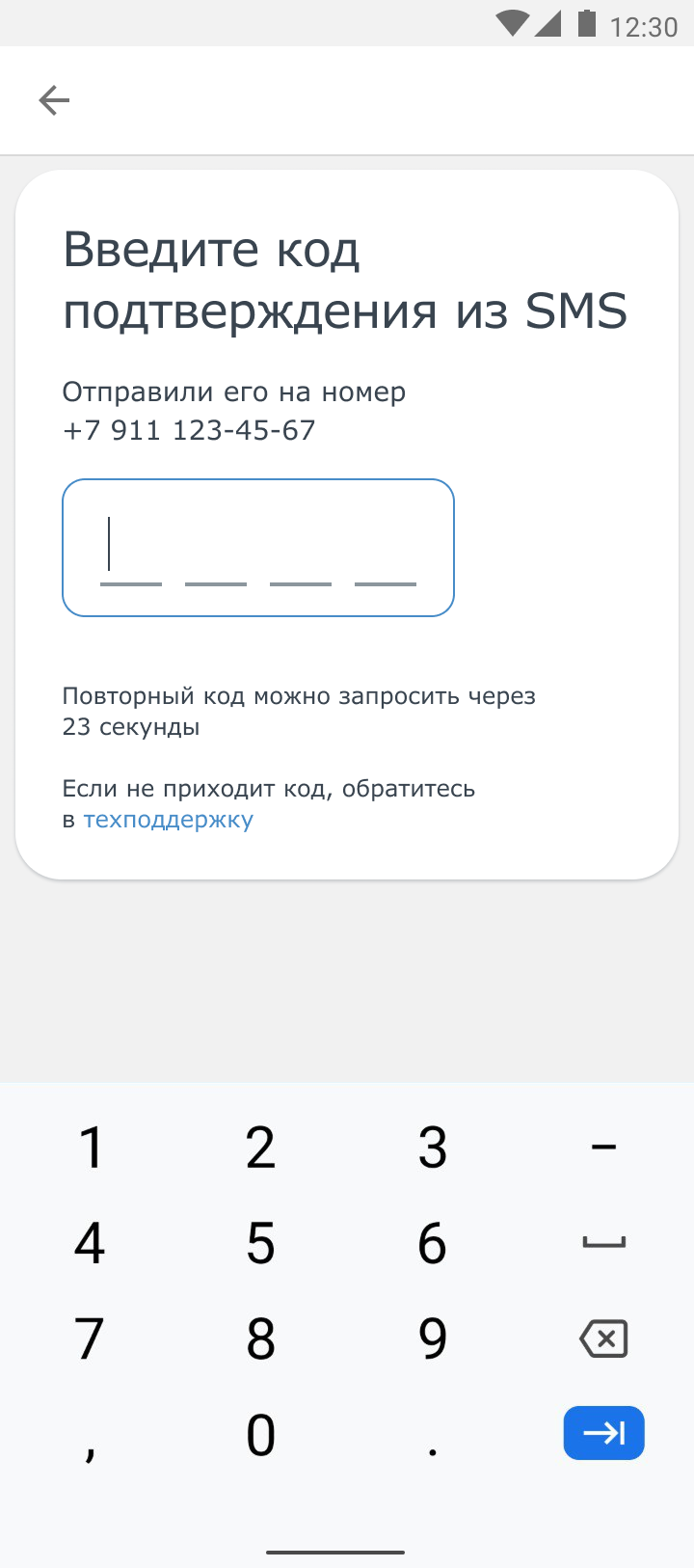Enter digit 0 on the keypad
Screen dimensions: 694x1568
[260, 1434]
